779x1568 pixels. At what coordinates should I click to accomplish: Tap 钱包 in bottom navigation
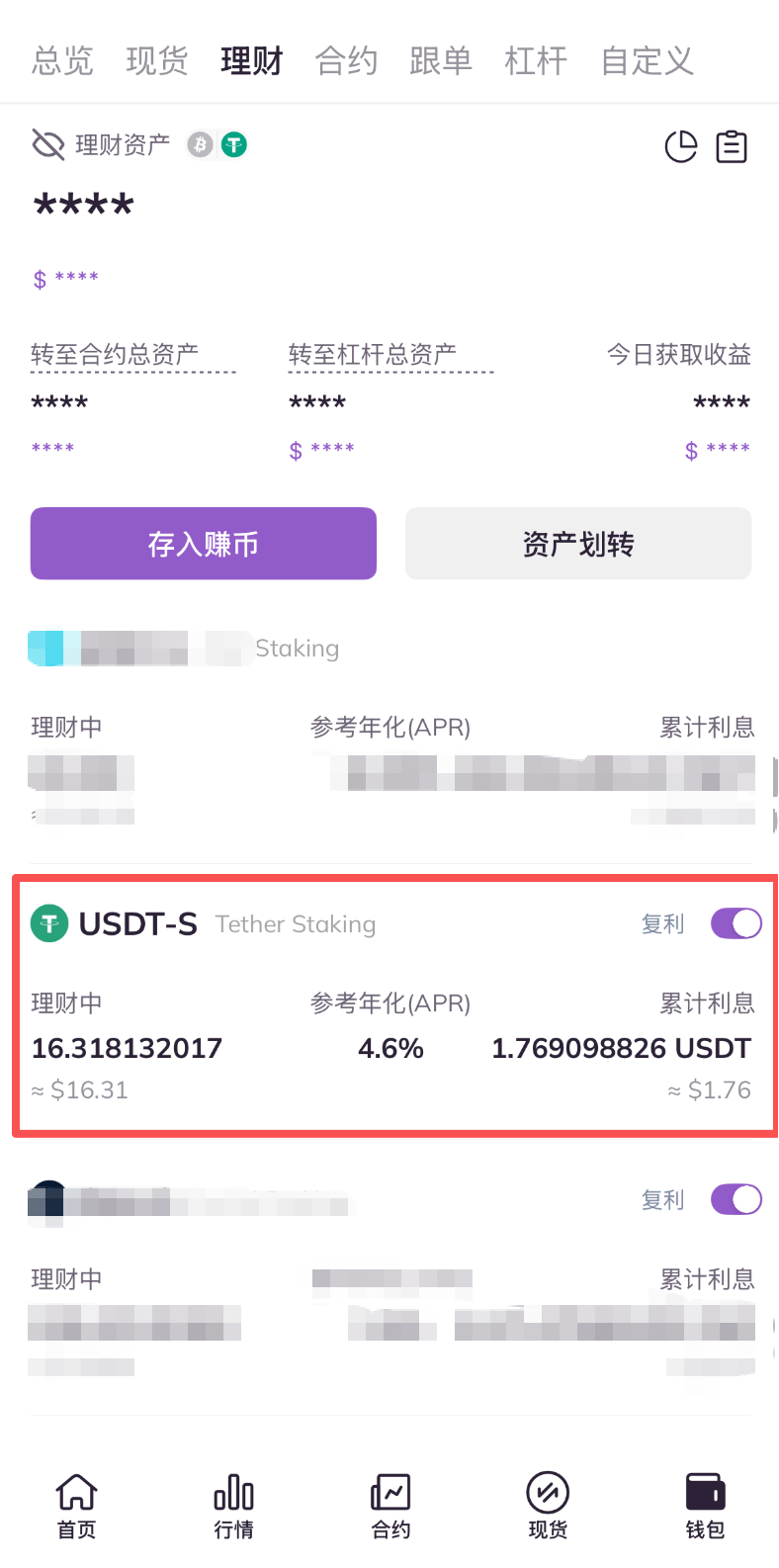point(705,1506)
